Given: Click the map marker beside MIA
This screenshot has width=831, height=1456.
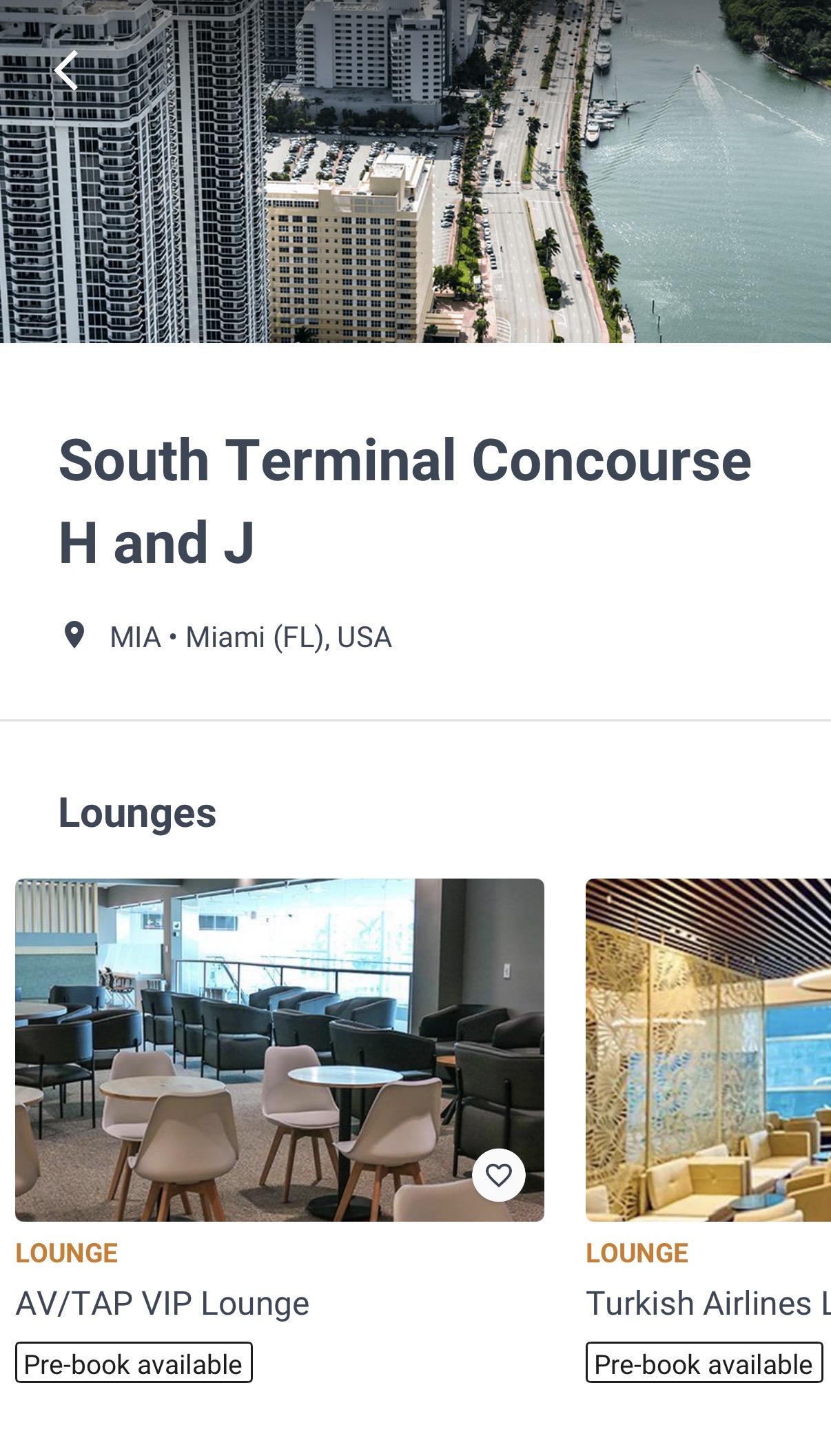Looking at the screenshot, I should (74, 635).
